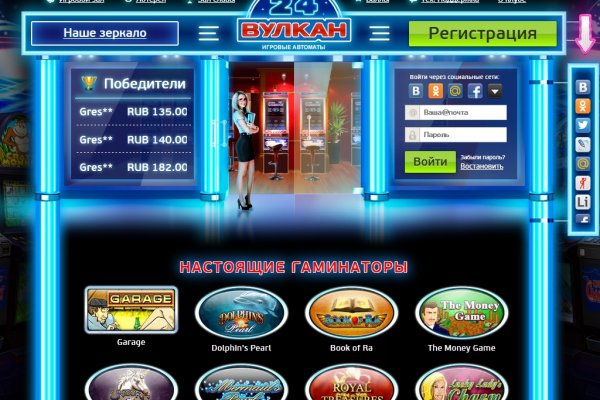This screenshot has width=600, height=400.
Task: Focus the Пароль password field
Action: click(462, 134)
